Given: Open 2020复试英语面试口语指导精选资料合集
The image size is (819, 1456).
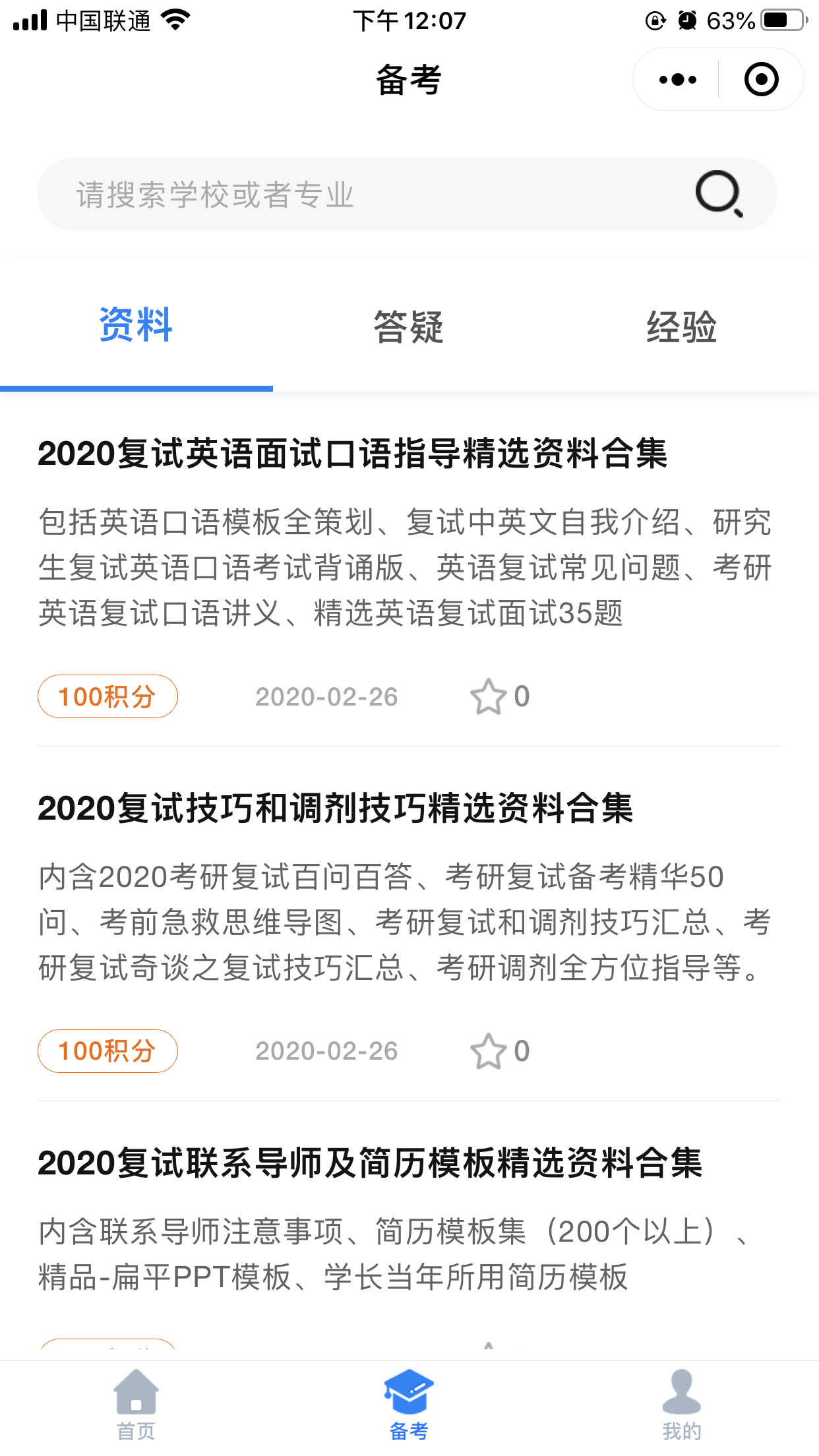Looking at the screenshot, I should 352,454.
